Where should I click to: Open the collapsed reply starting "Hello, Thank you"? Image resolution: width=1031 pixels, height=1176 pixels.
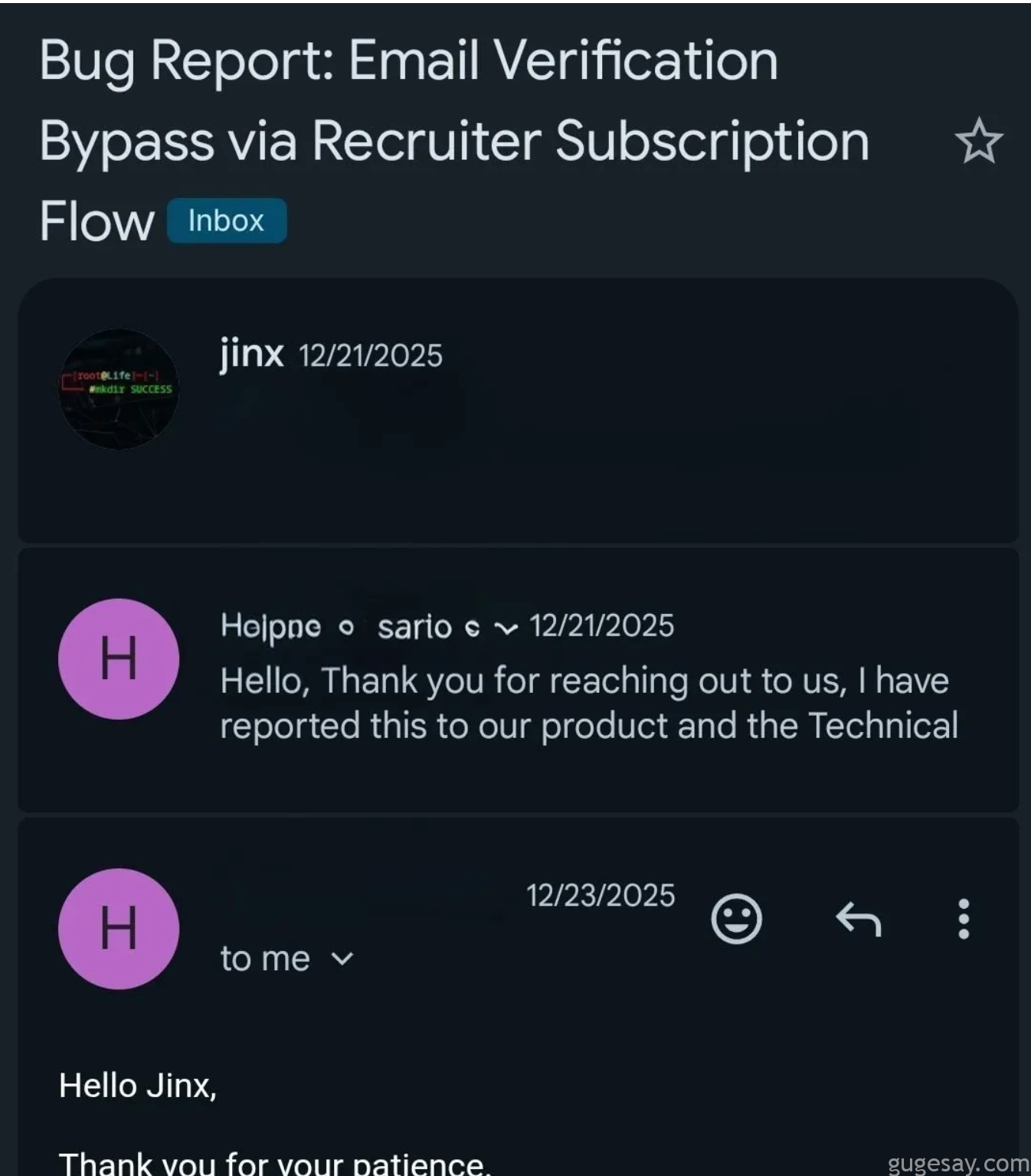pyautogui.click(x=588, y=703)
